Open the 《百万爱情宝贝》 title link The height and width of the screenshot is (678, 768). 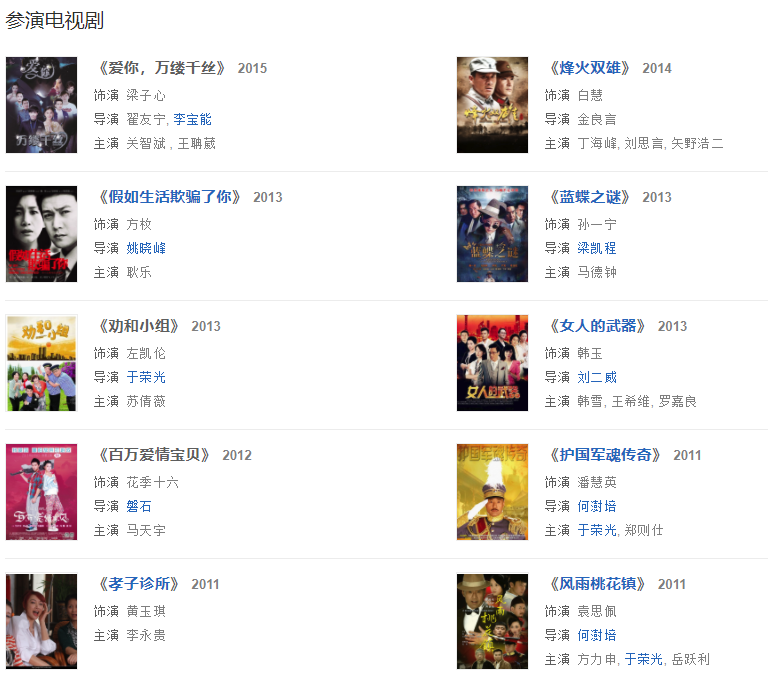[x=154, y=455]
